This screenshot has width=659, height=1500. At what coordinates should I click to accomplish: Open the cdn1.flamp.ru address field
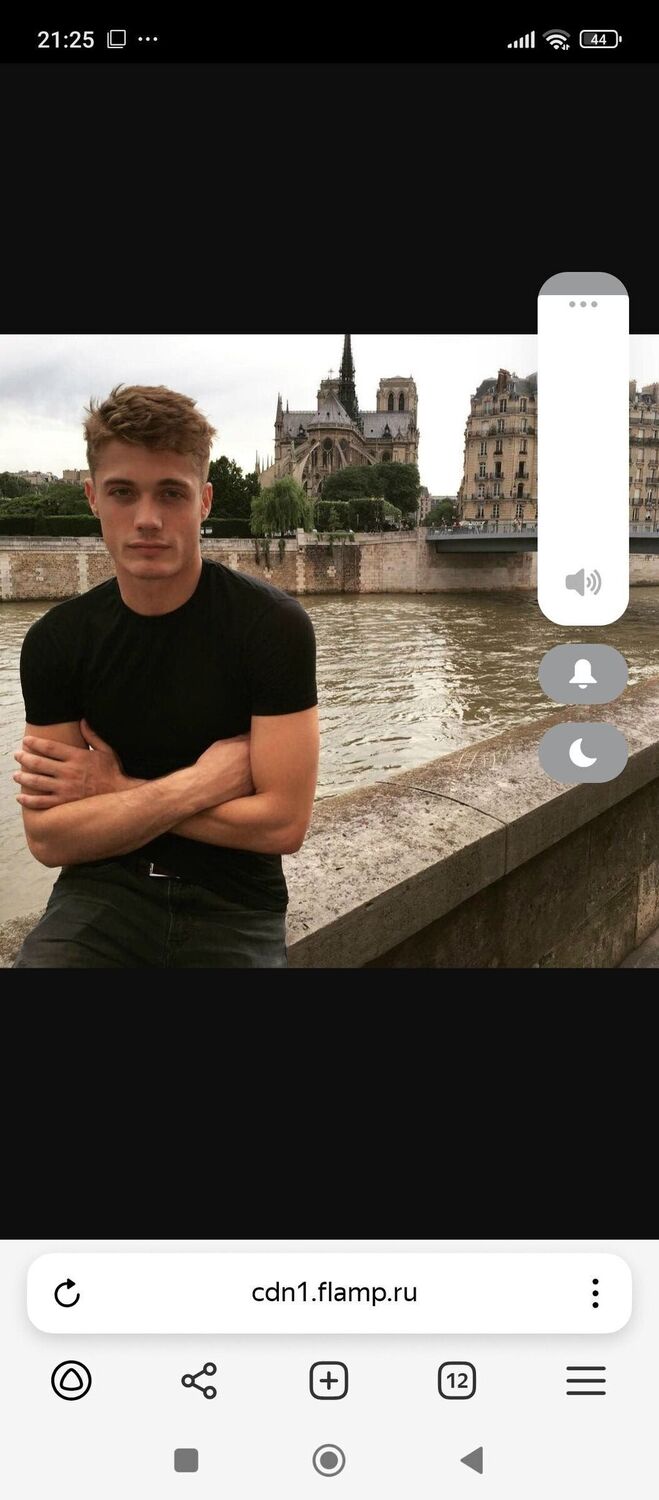click(334, 1293)
